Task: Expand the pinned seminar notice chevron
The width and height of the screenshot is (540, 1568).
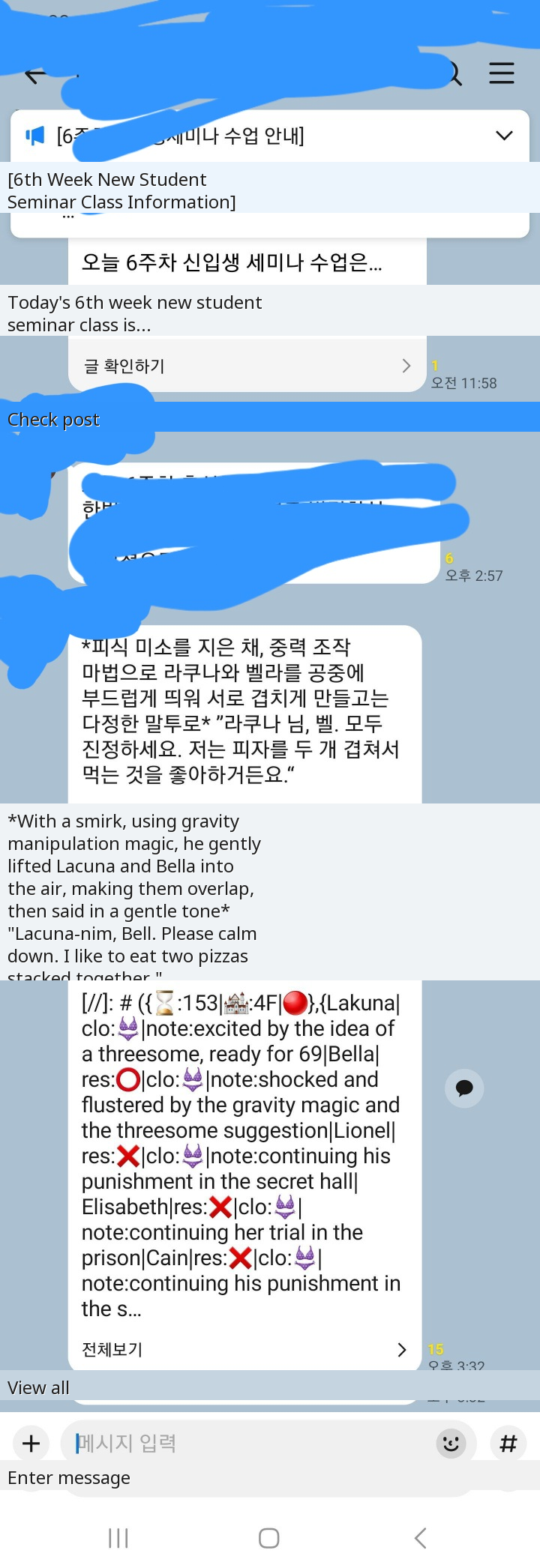Action: coord(504,136)
